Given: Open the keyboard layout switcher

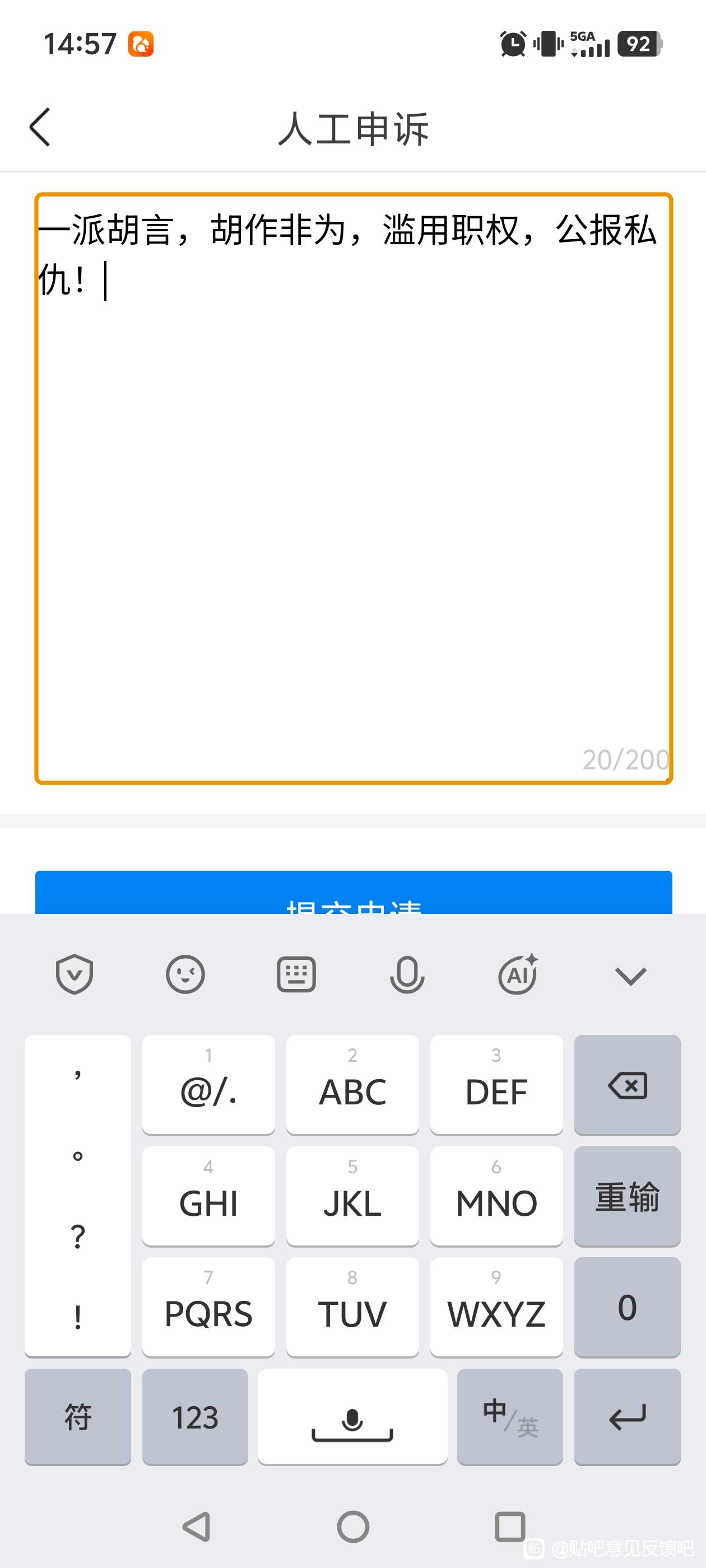Looking at the screenshot, I should pos(296,974).
